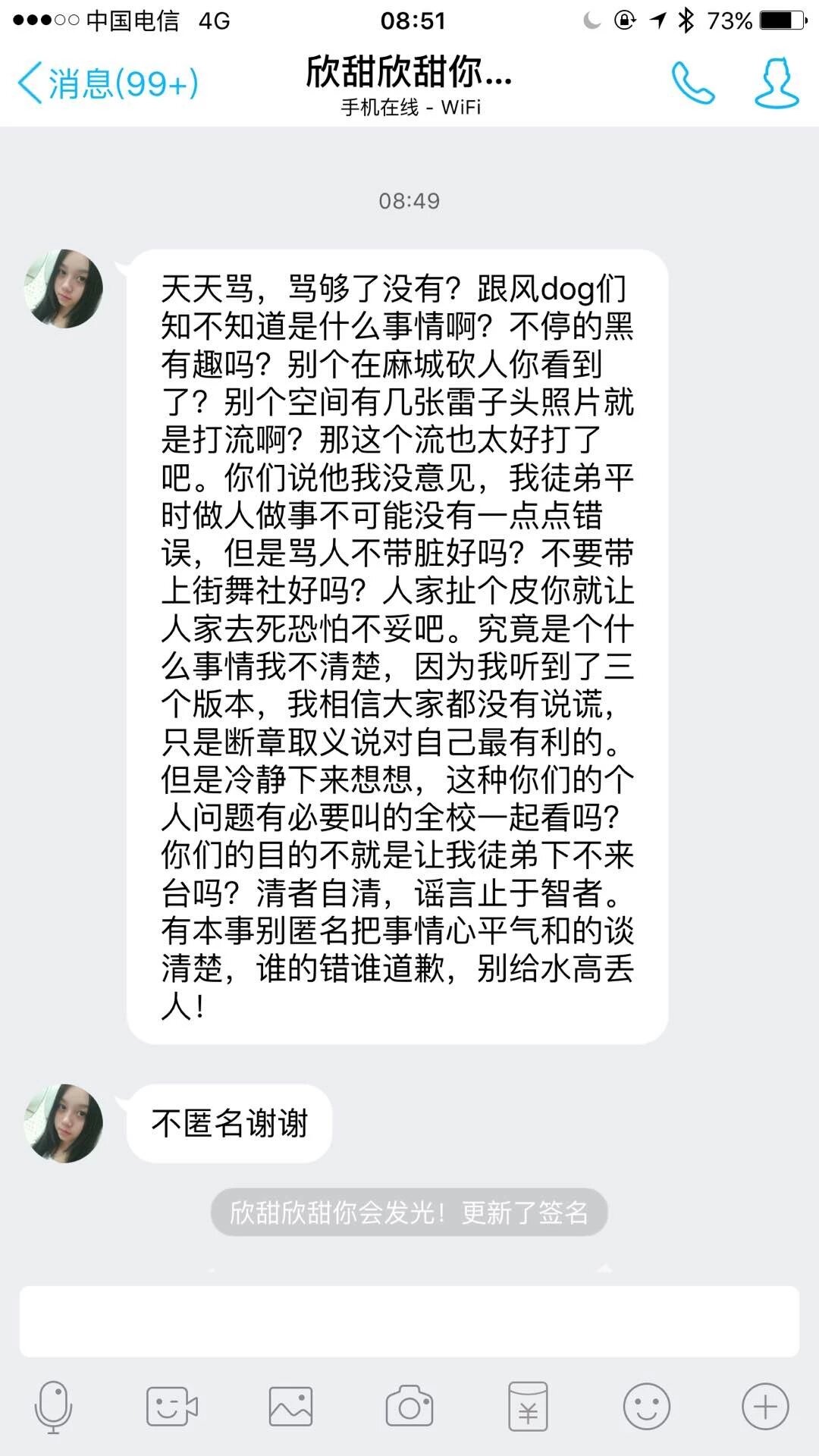Start a voice call with this contact

[692, 83]
